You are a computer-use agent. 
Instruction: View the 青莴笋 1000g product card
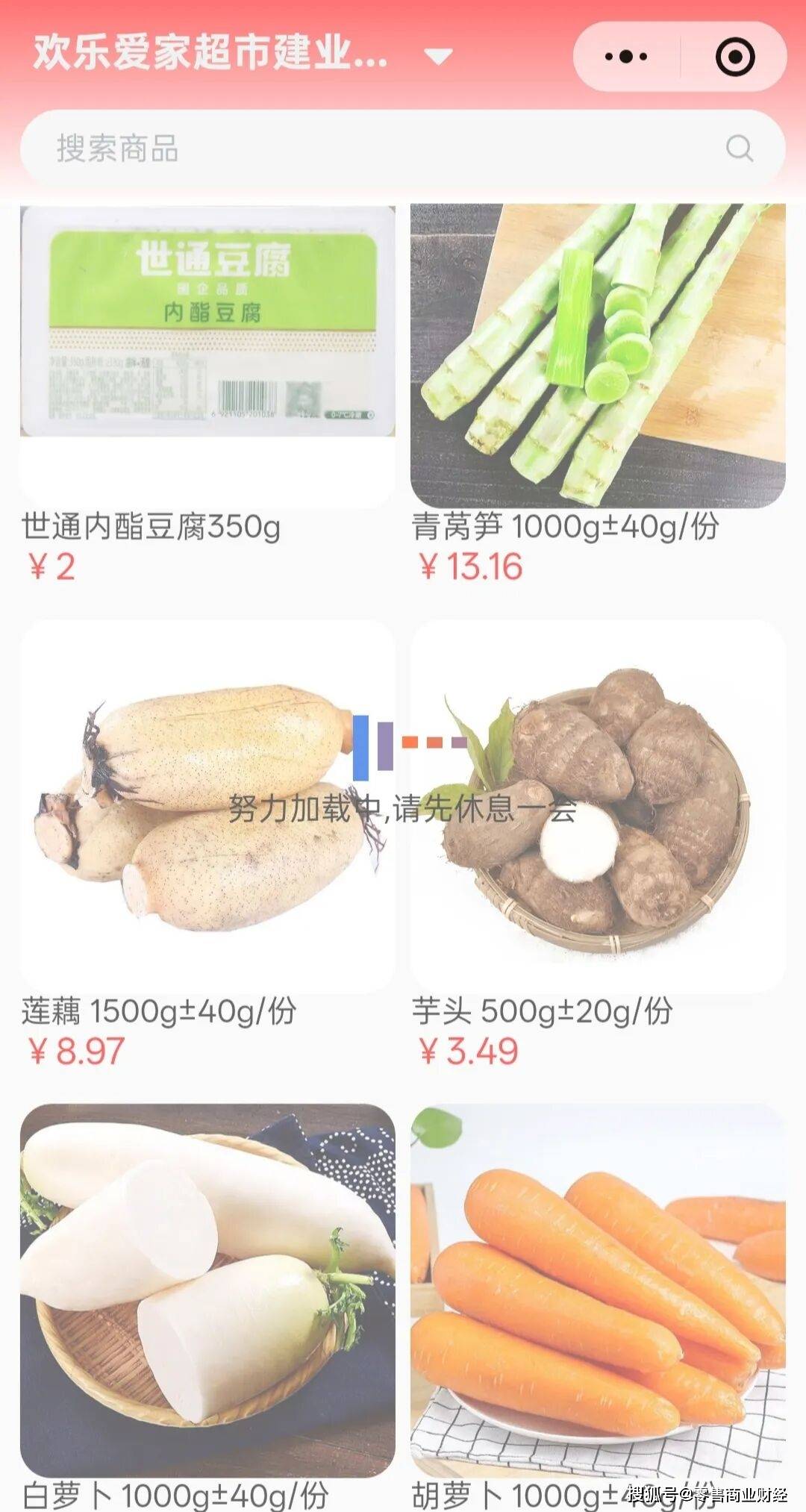pos(598,357)
